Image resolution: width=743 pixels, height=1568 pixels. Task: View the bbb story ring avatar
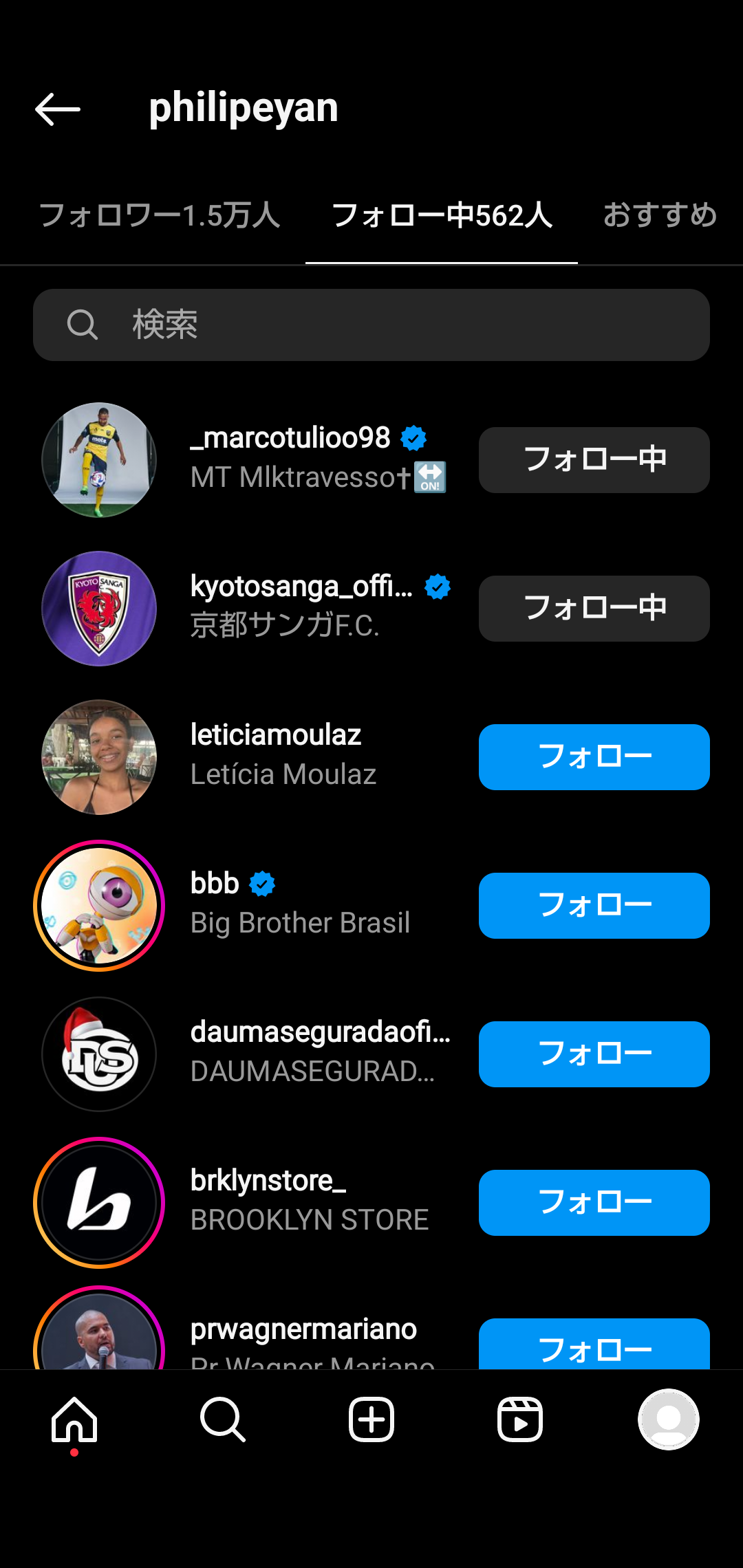[x=99, y=905]
